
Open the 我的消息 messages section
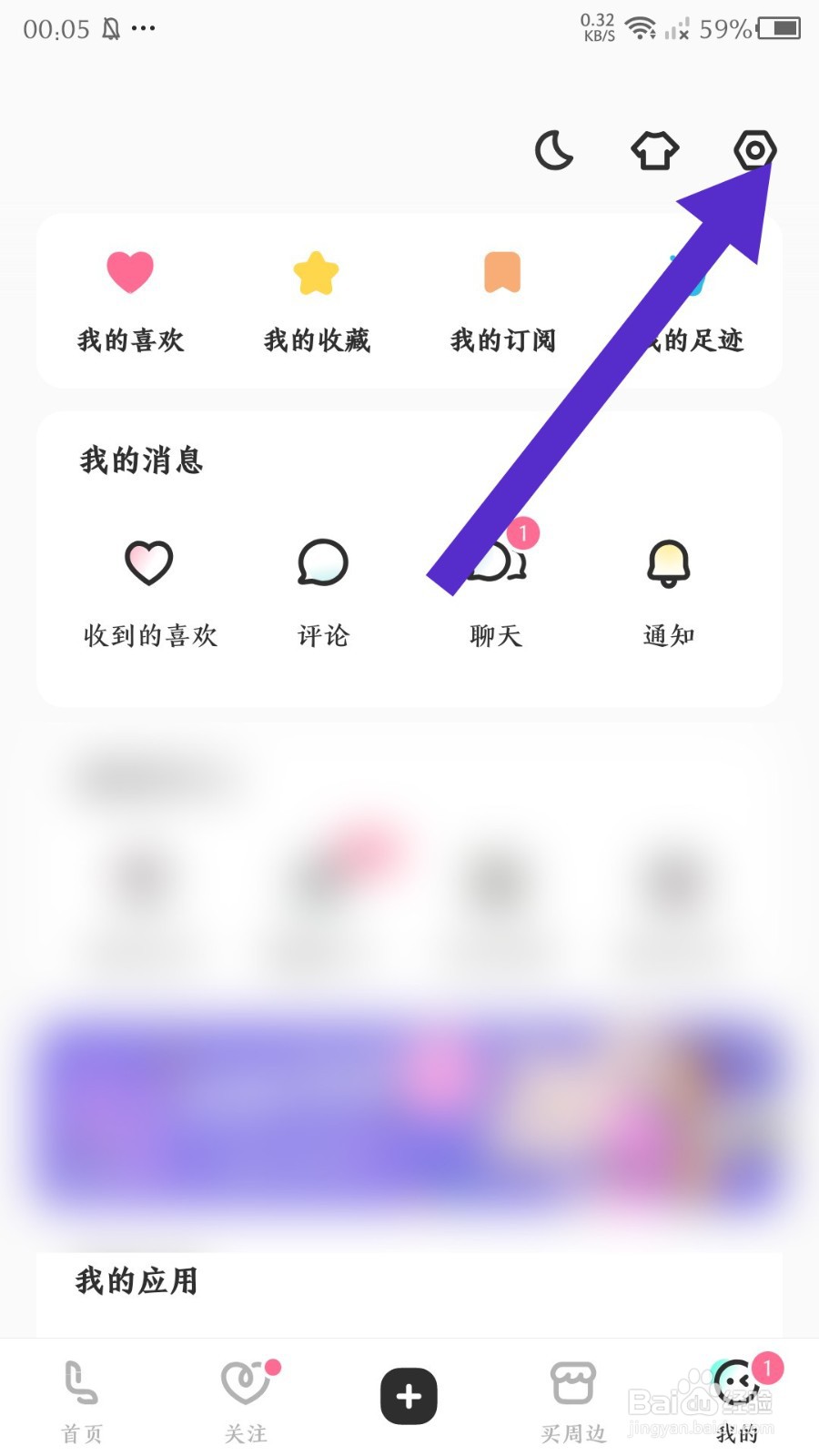click(x=141, y=461)
